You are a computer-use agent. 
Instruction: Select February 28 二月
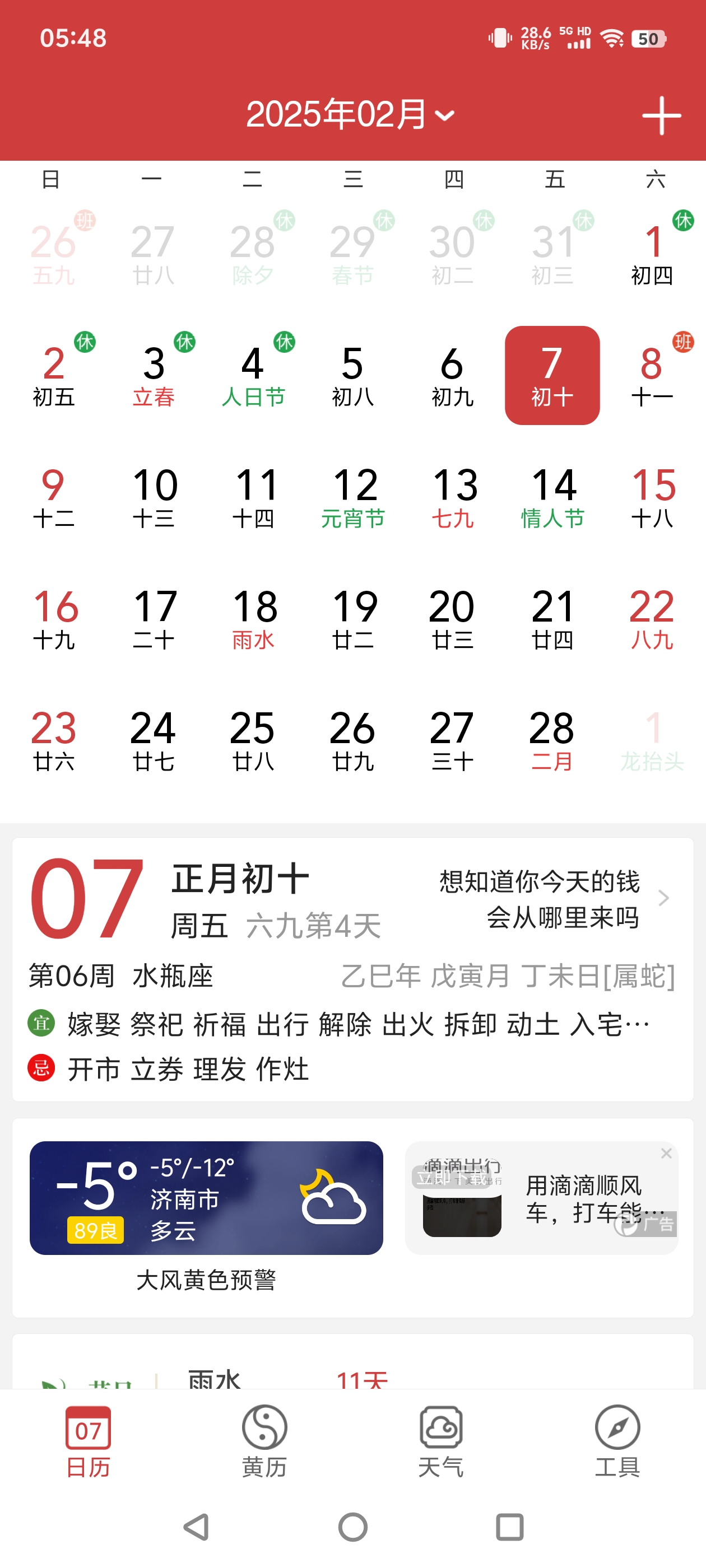[x=552, y=740]
